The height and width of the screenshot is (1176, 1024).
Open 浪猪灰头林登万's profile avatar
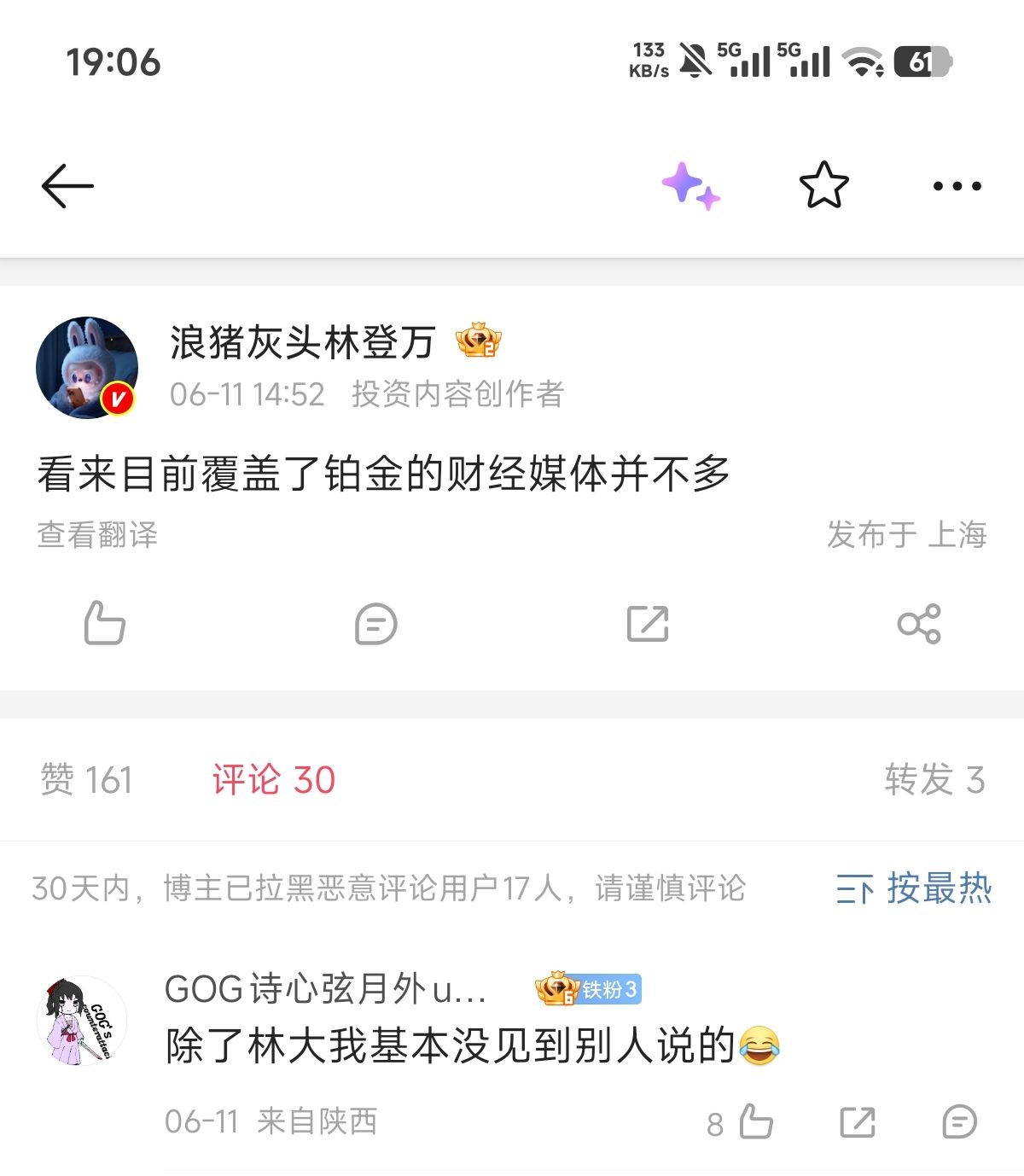(87, 368)
